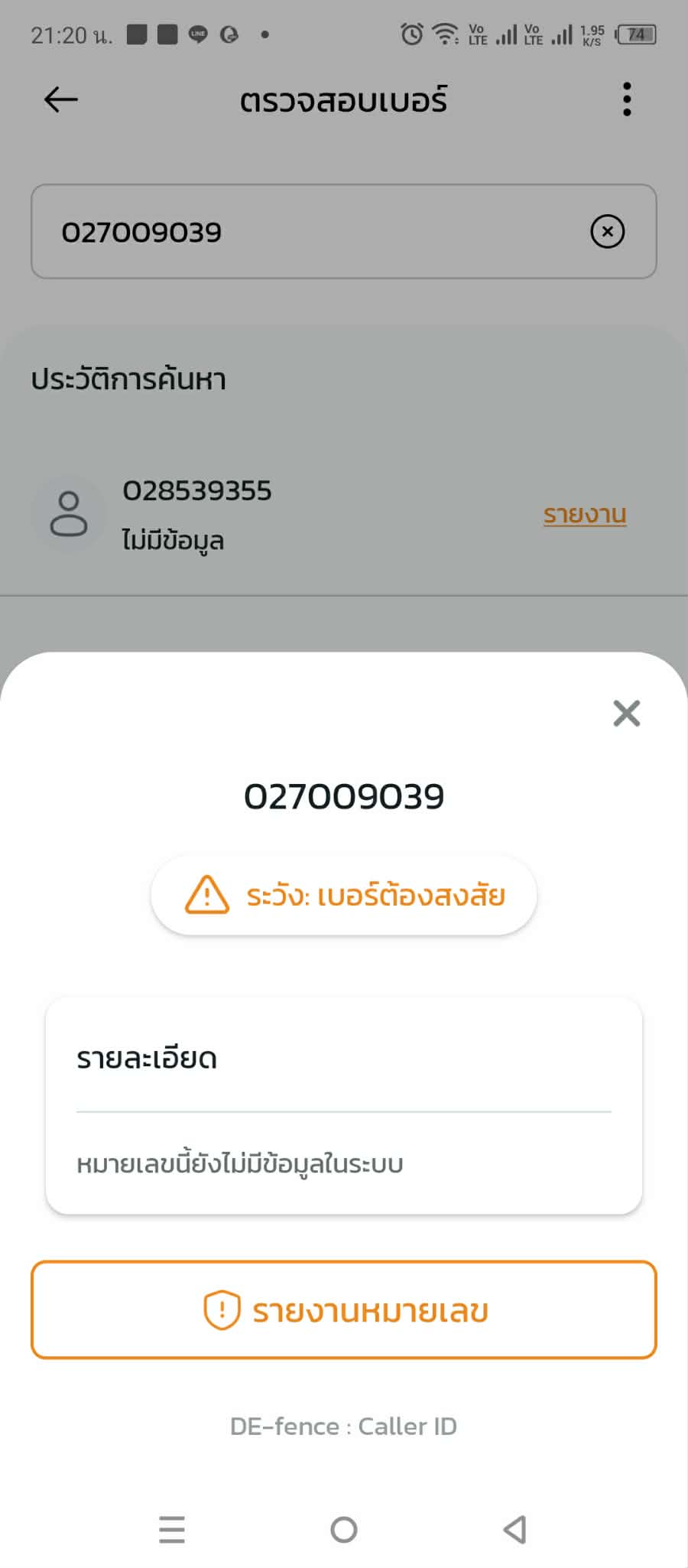This screenshot has width=688, height=1568.
Task: Focus the 027009039 number input field
Action: (306, 232)
